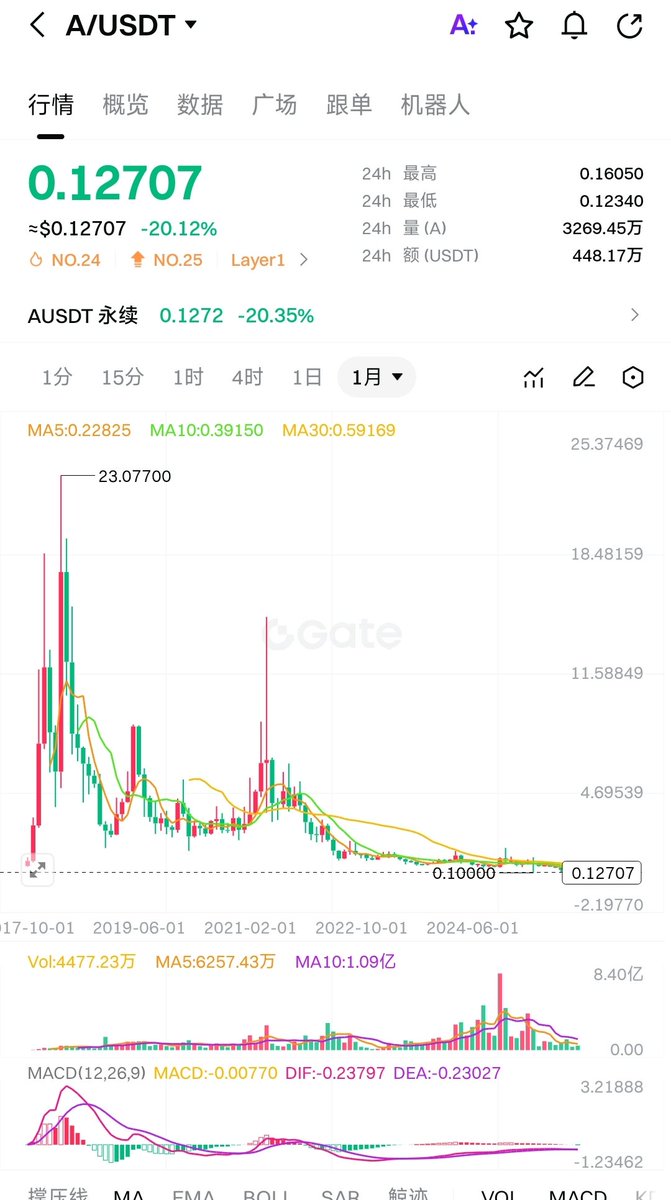Go back from the A/USDT page

pyautogui.click(x=37, y=26)
